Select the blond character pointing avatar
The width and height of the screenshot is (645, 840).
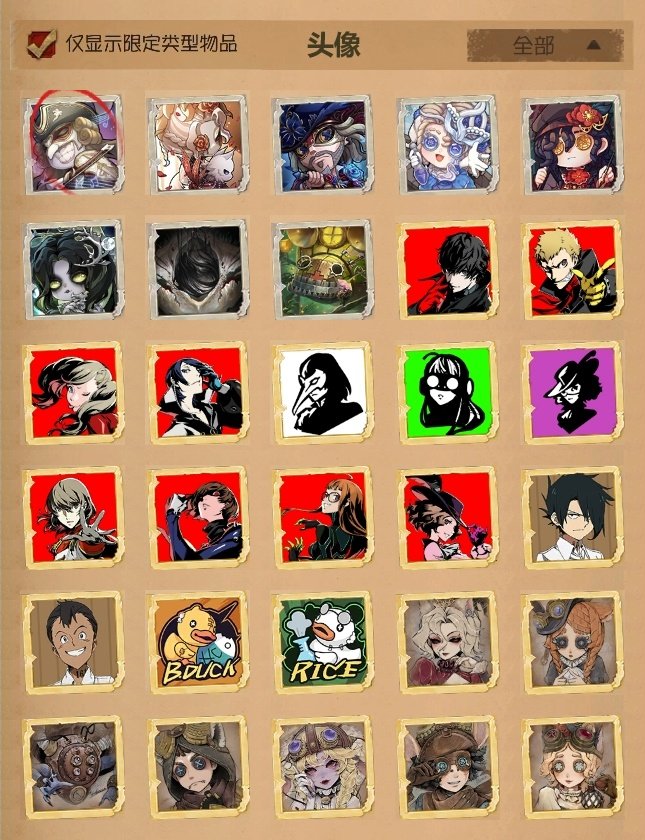(x=572, y=268)
